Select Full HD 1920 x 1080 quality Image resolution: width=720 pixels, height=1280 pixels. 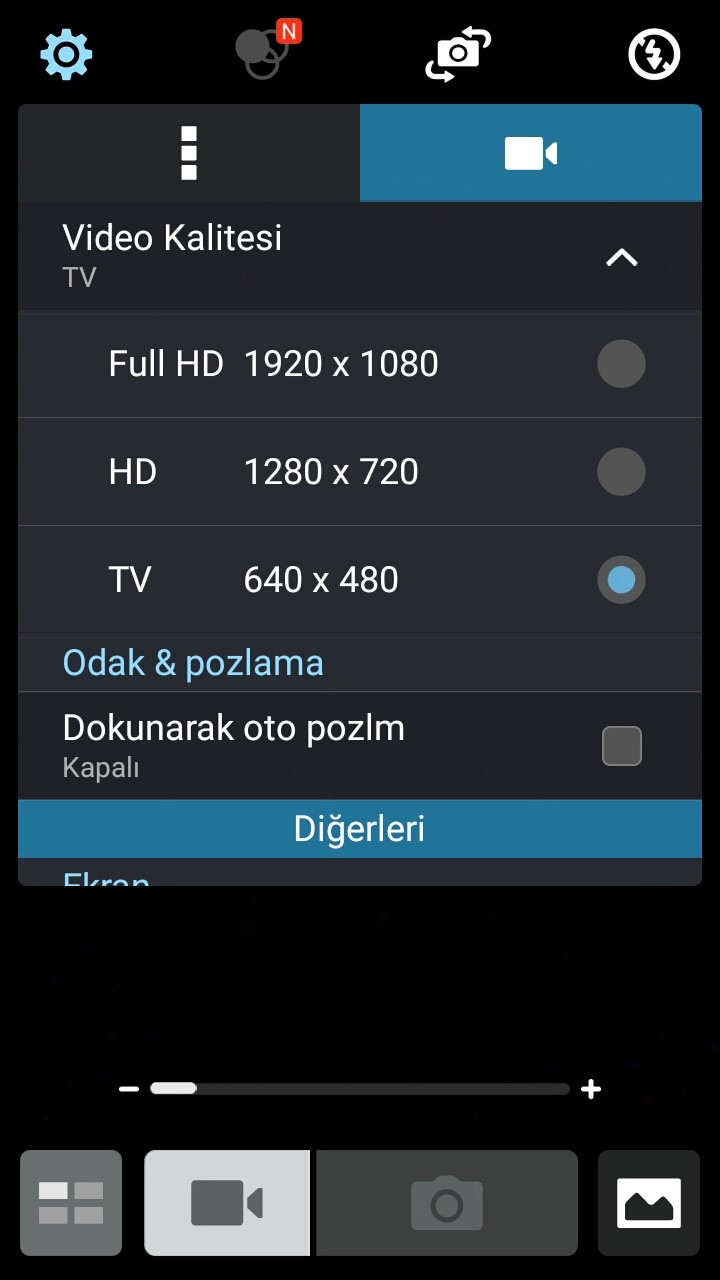(621, 363)
